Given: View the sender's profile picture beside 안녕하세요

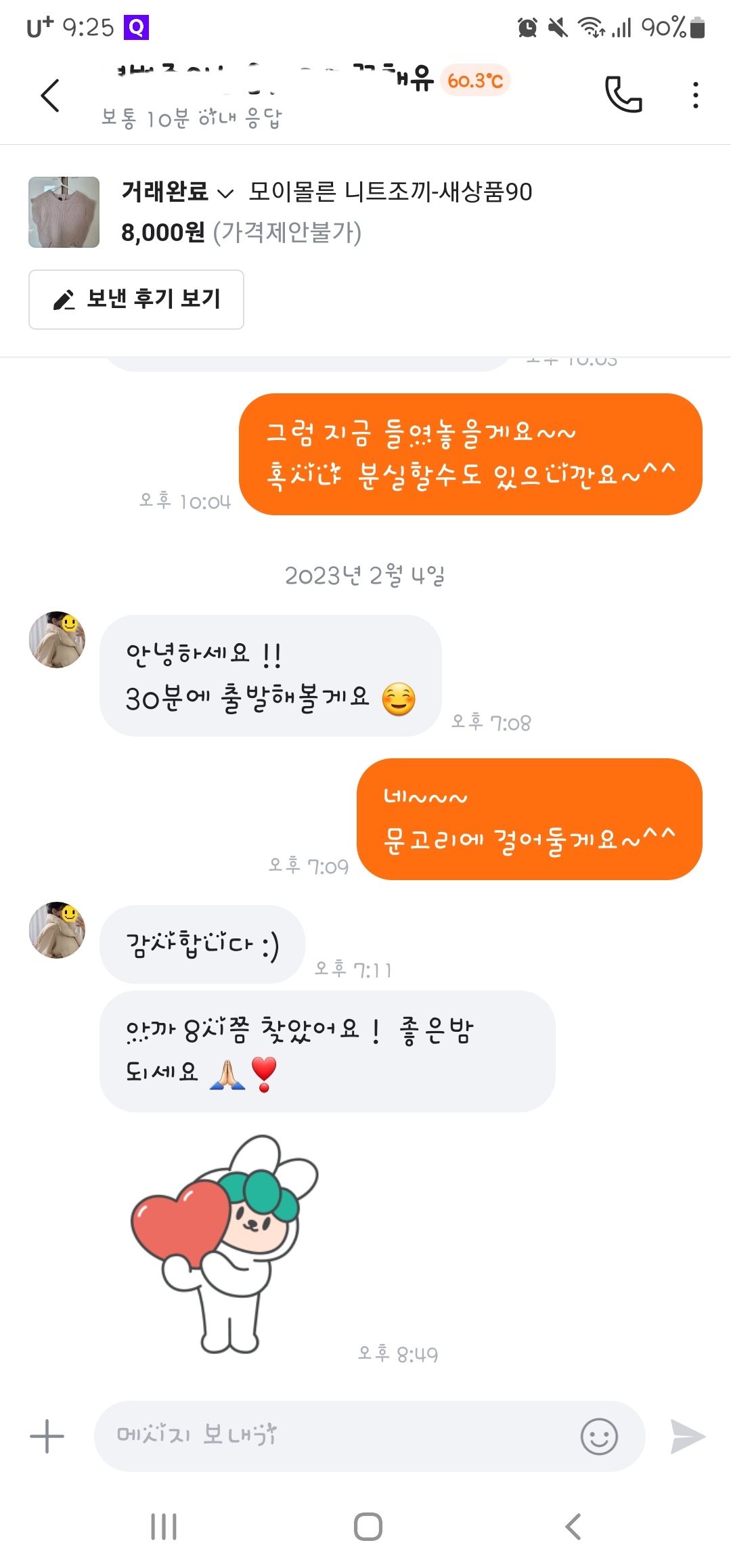Looking at the screenshot, I should point(58,640).
